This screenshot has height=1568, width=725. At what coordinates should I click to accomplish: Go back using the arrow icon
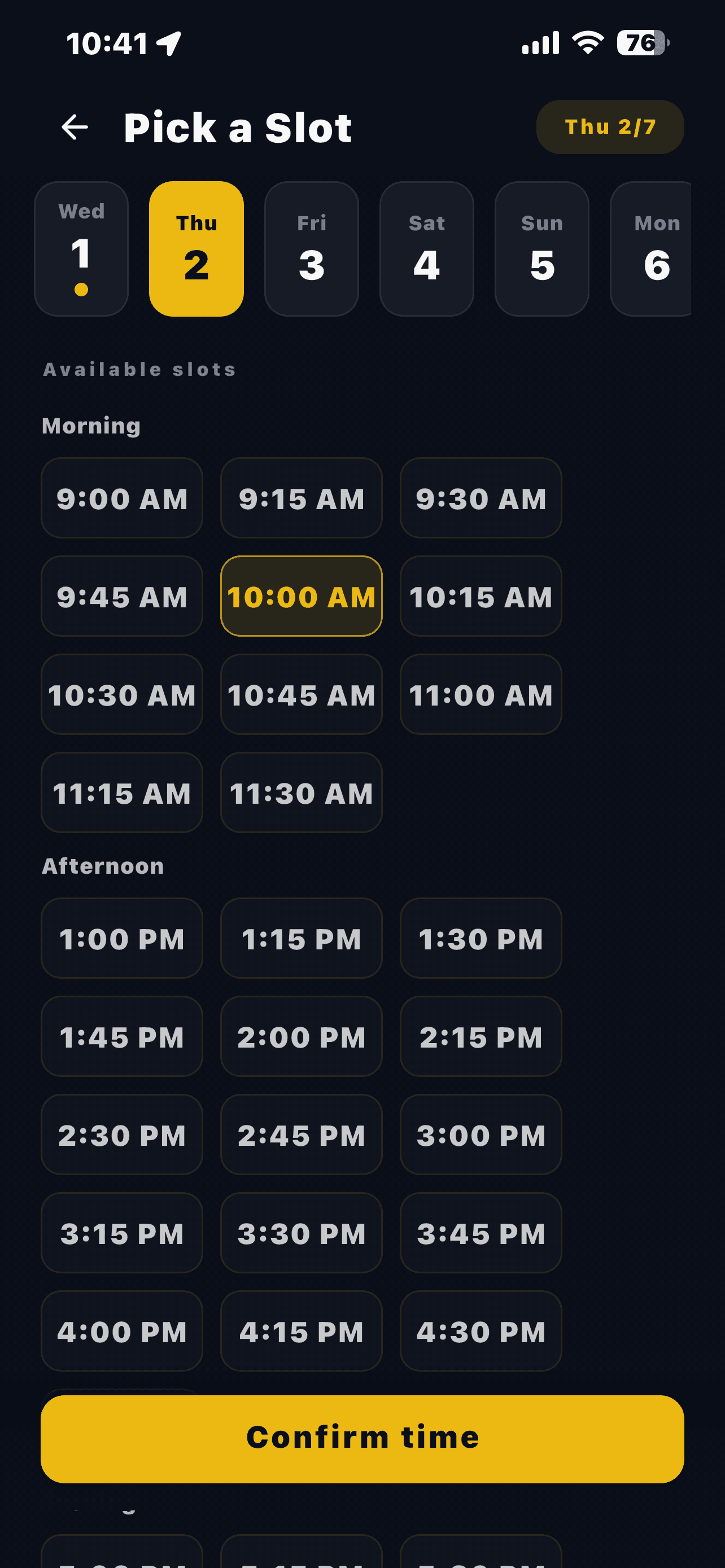75,127
